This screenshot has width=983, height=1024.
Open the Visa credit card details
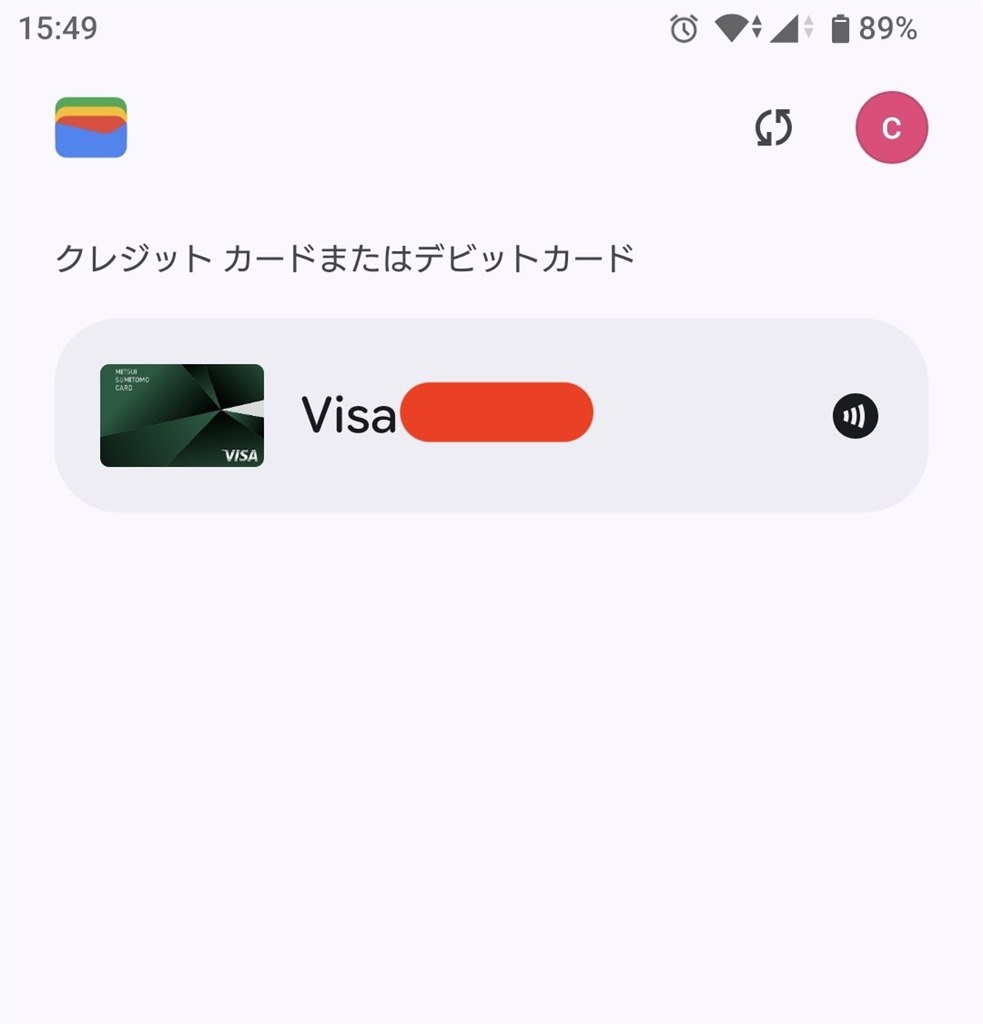pos(491,415)
